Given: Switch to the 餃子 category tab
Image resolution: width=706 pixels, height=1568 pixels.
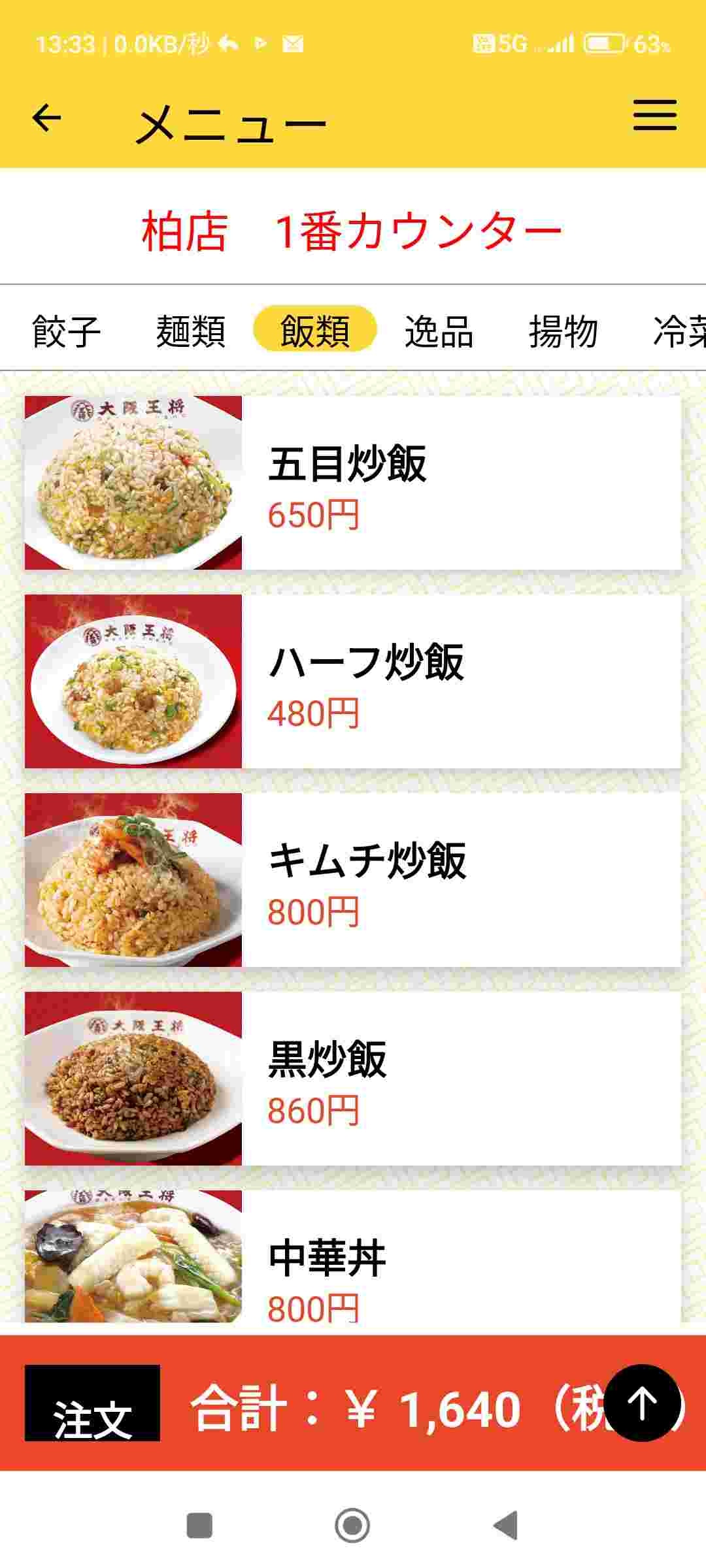Looking at the screenshot, I should pos(66,331).
